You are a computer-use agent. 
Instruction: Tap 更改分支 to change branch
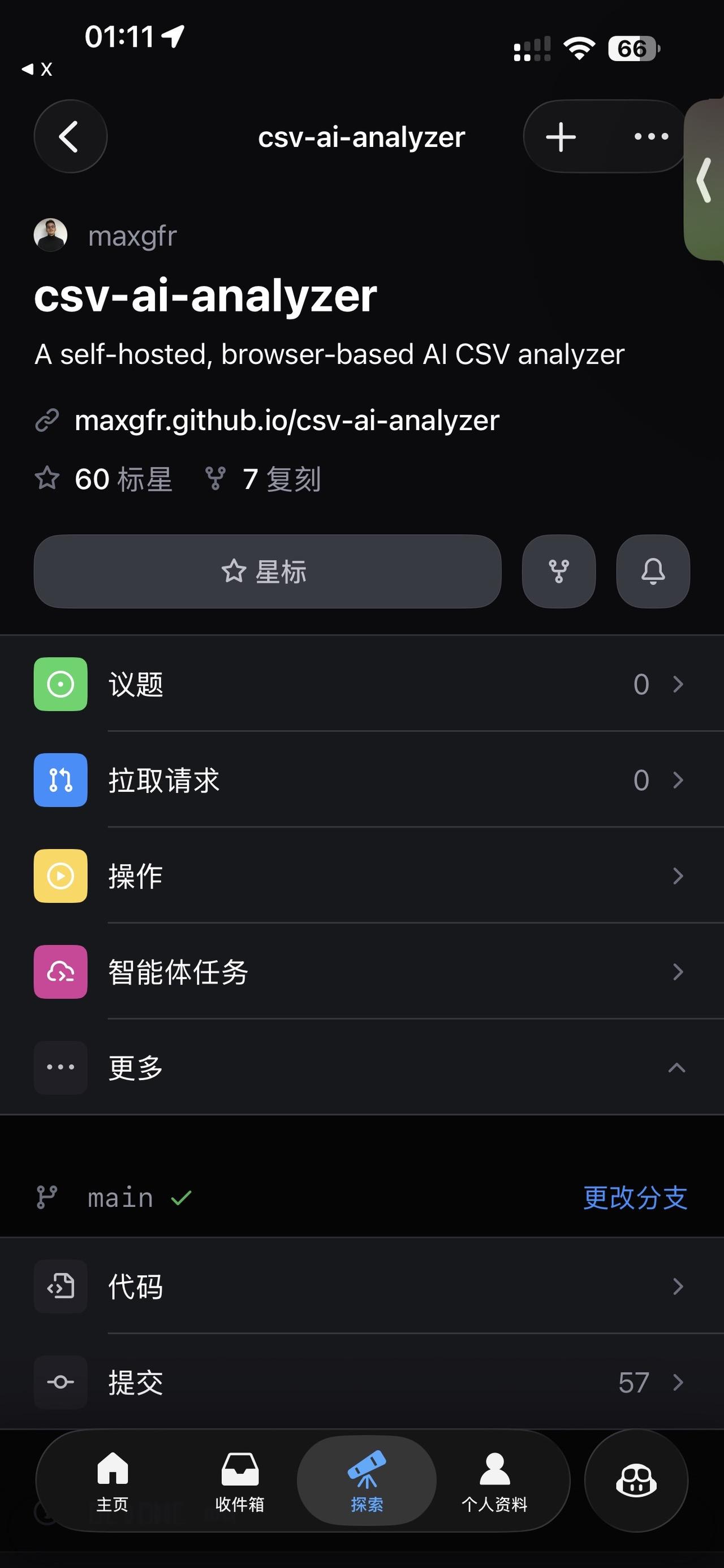tap(635, 1197)
